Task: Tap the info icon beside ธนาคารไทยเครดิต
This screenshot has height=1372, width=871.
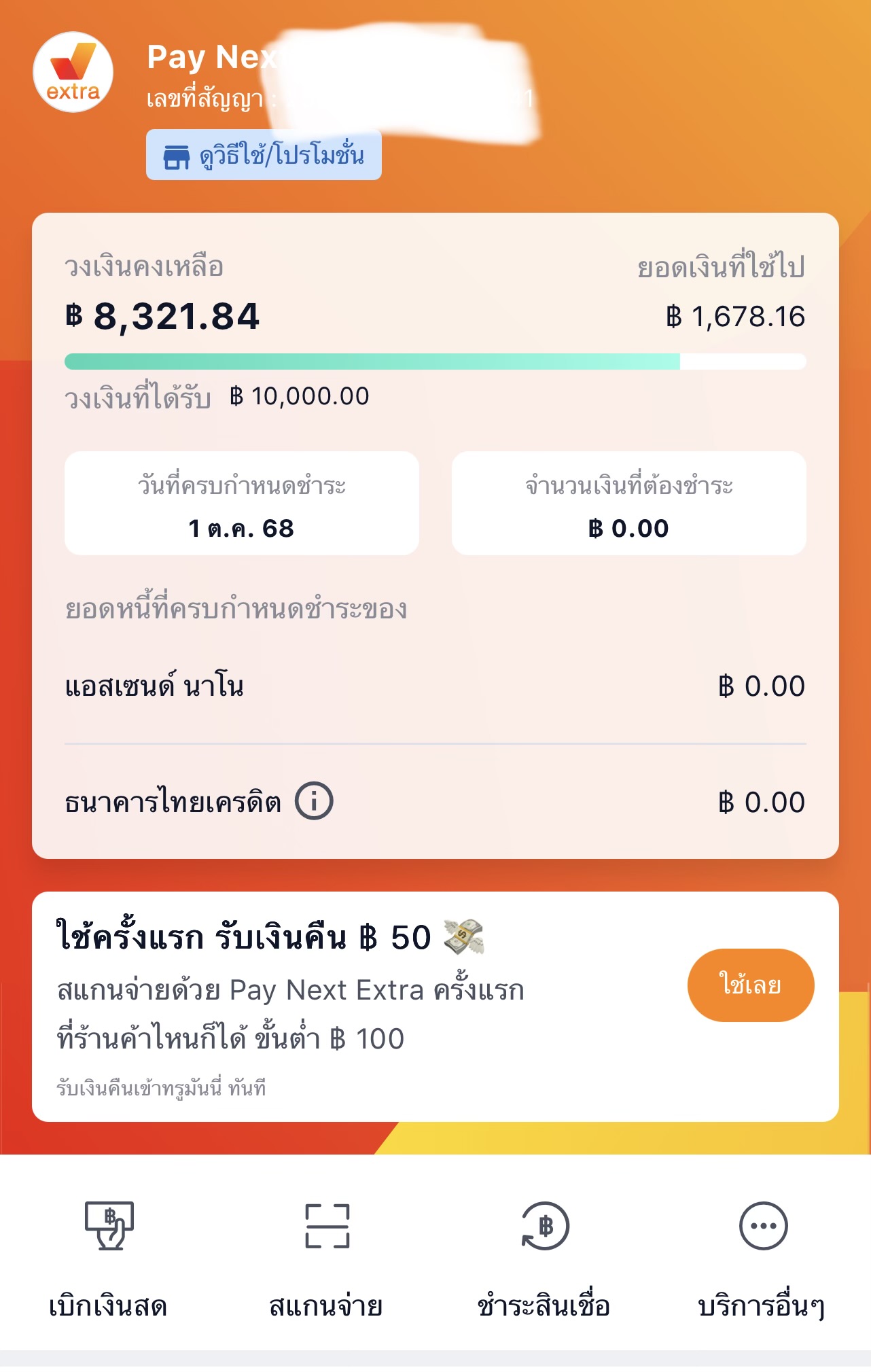Action: point(314,801)
